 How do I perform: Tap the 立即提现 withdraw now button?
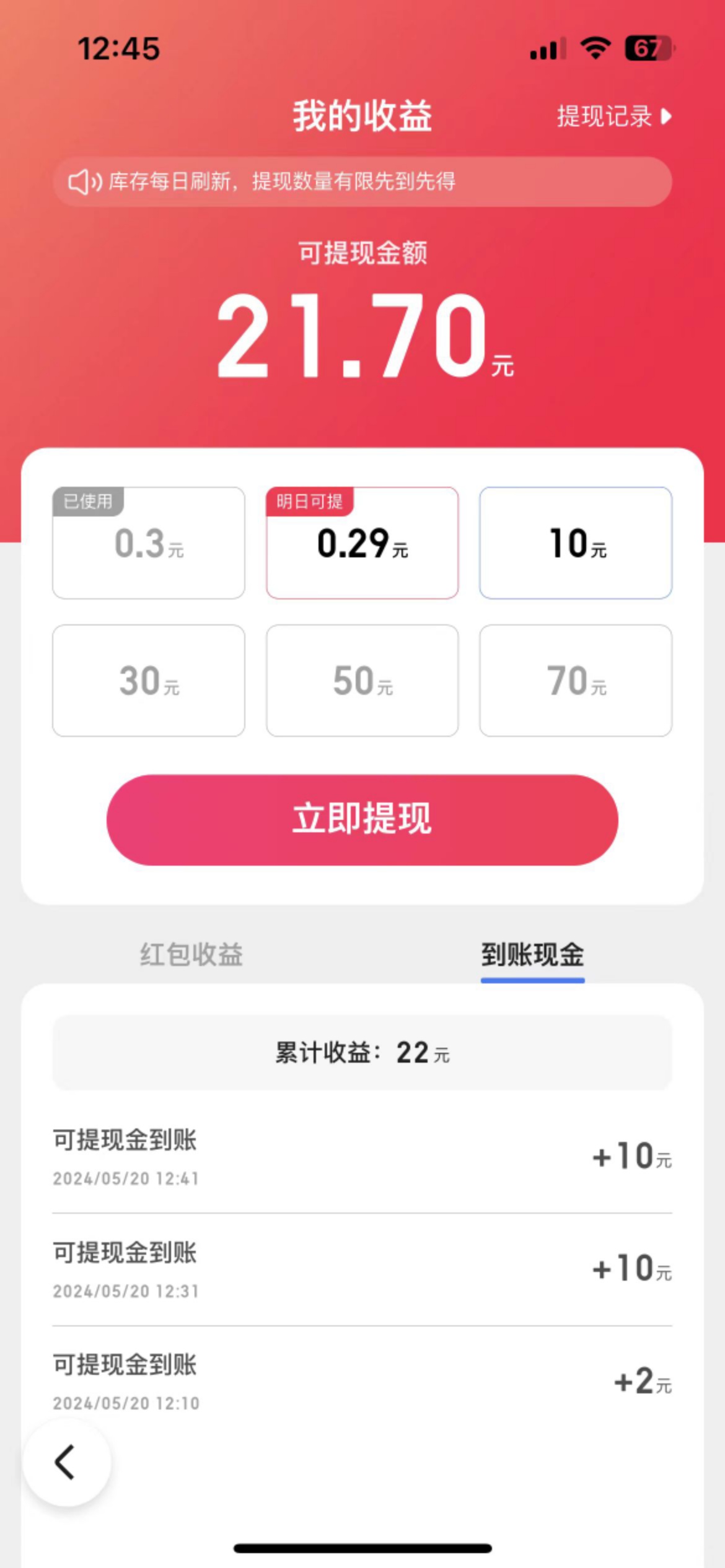(x=362, y=819)
